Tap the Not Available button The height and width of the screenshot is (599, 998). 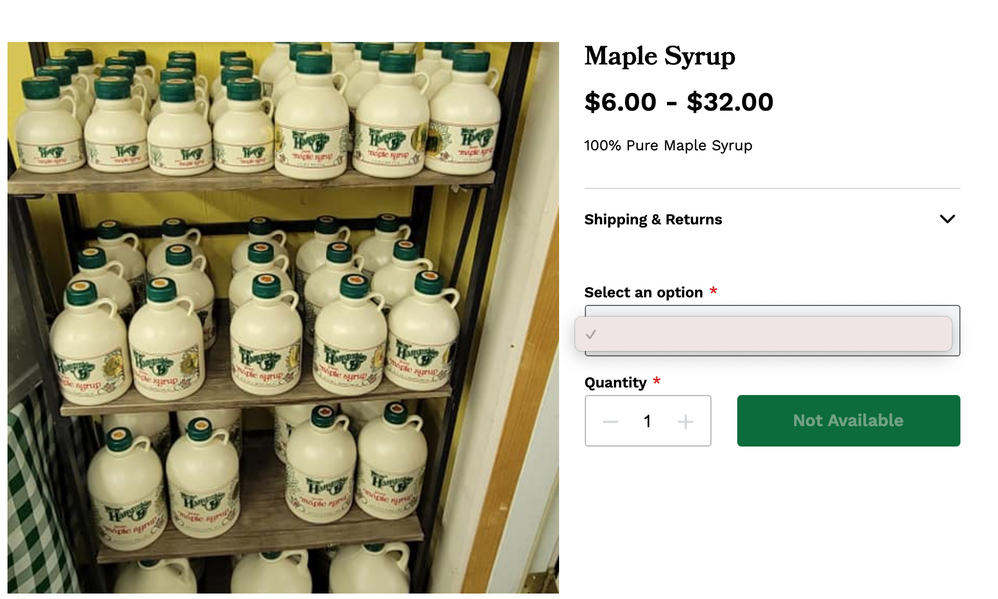click(848, 421)
